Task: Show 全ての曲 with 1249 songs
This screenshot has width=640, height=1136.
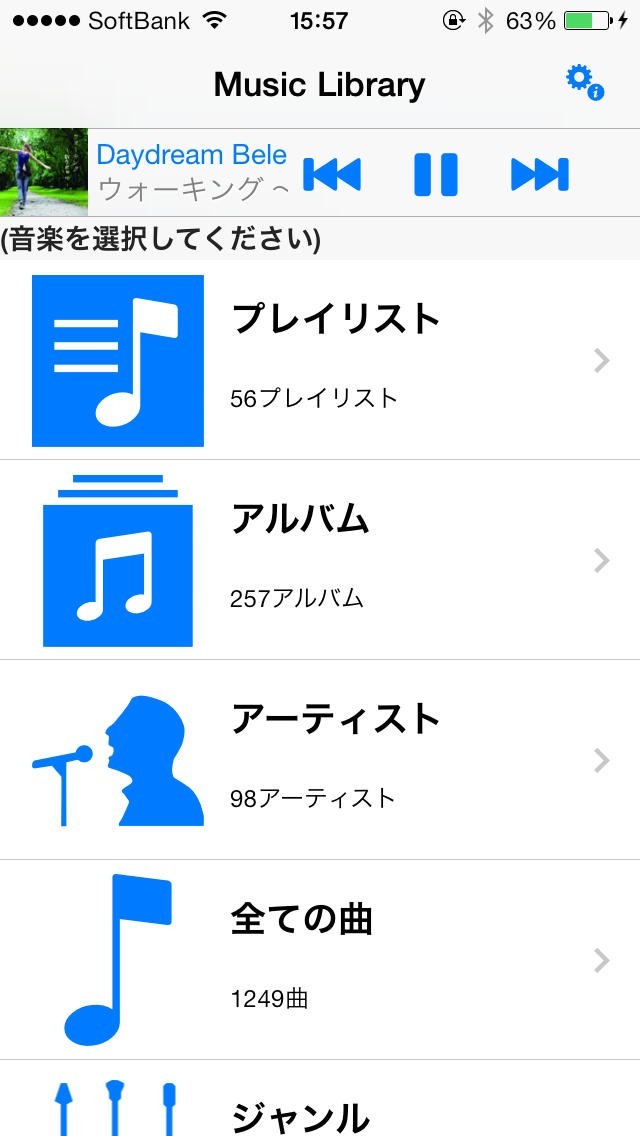Action: tap(320, 960)
